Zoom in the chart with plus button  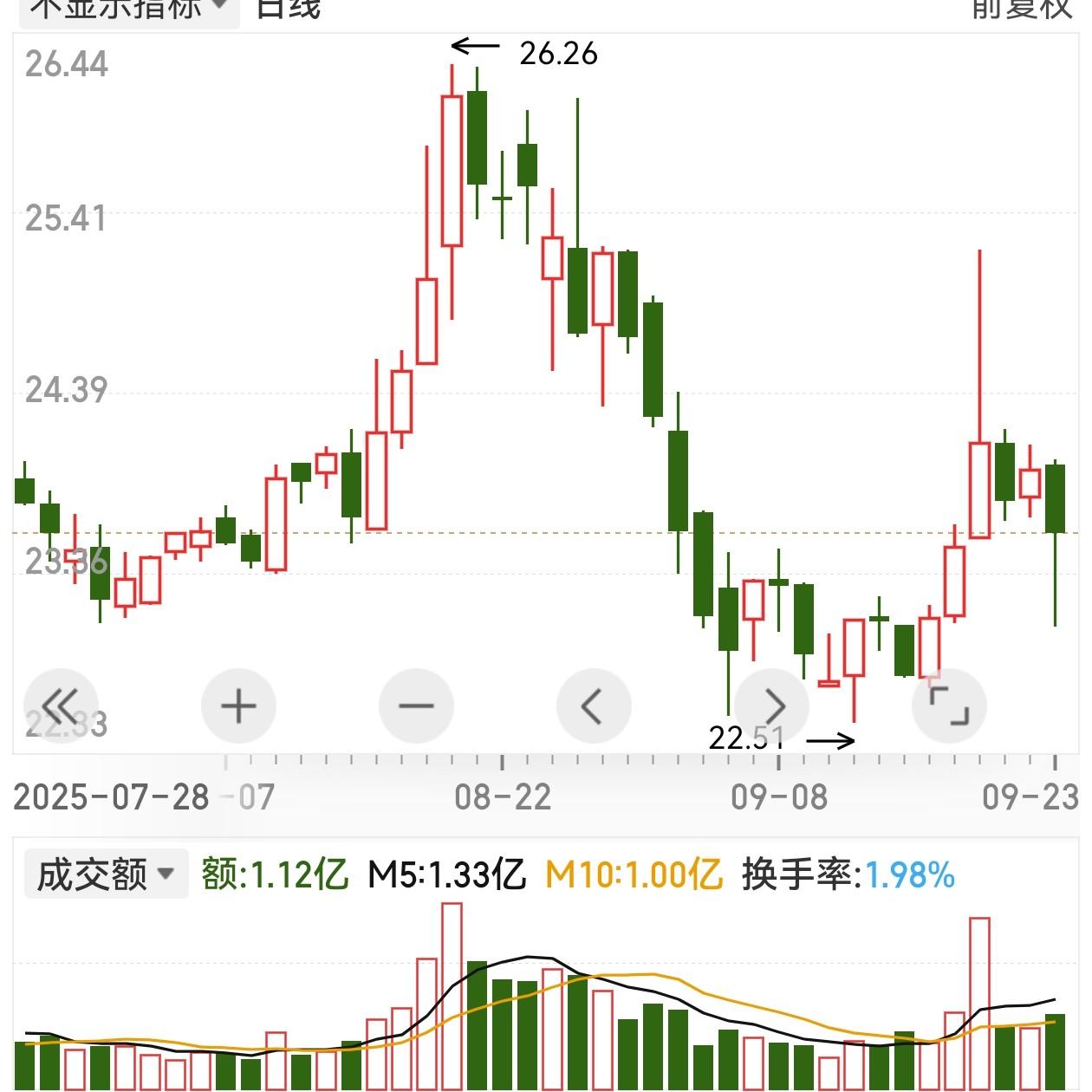click(238, 706)
